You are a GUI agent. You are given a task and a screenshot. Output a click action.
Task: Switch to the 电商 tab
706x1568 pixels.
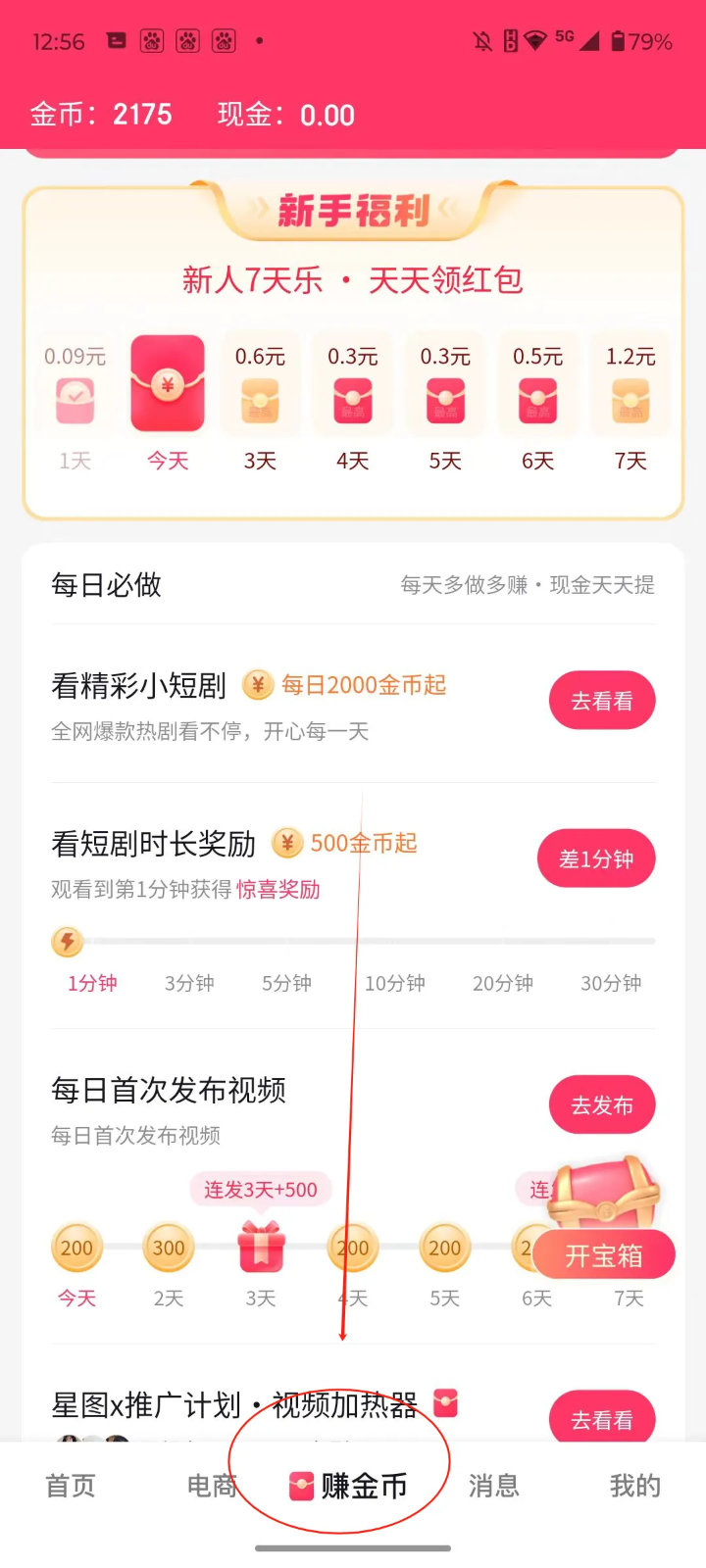point(212,1486)
